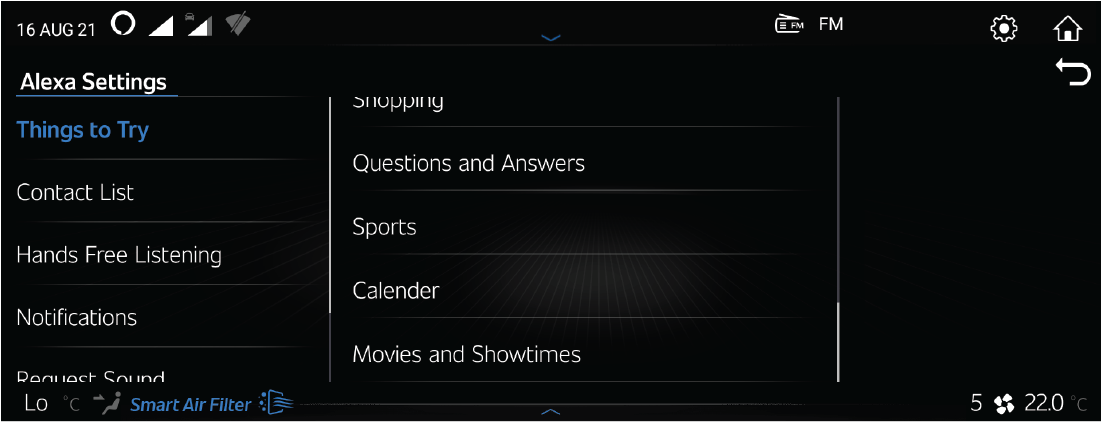Go to the home screen
Screen dimensions: 1101x422
pos(1068,29)
